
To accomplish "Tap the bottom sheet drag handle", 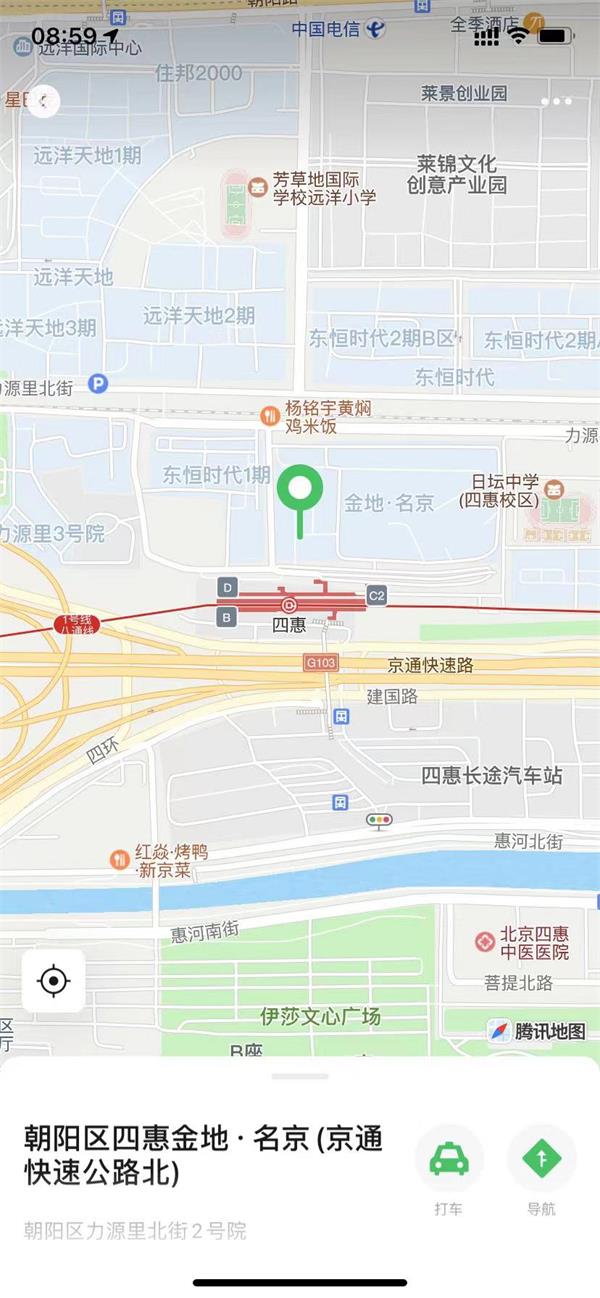I will pos(300,1076).
